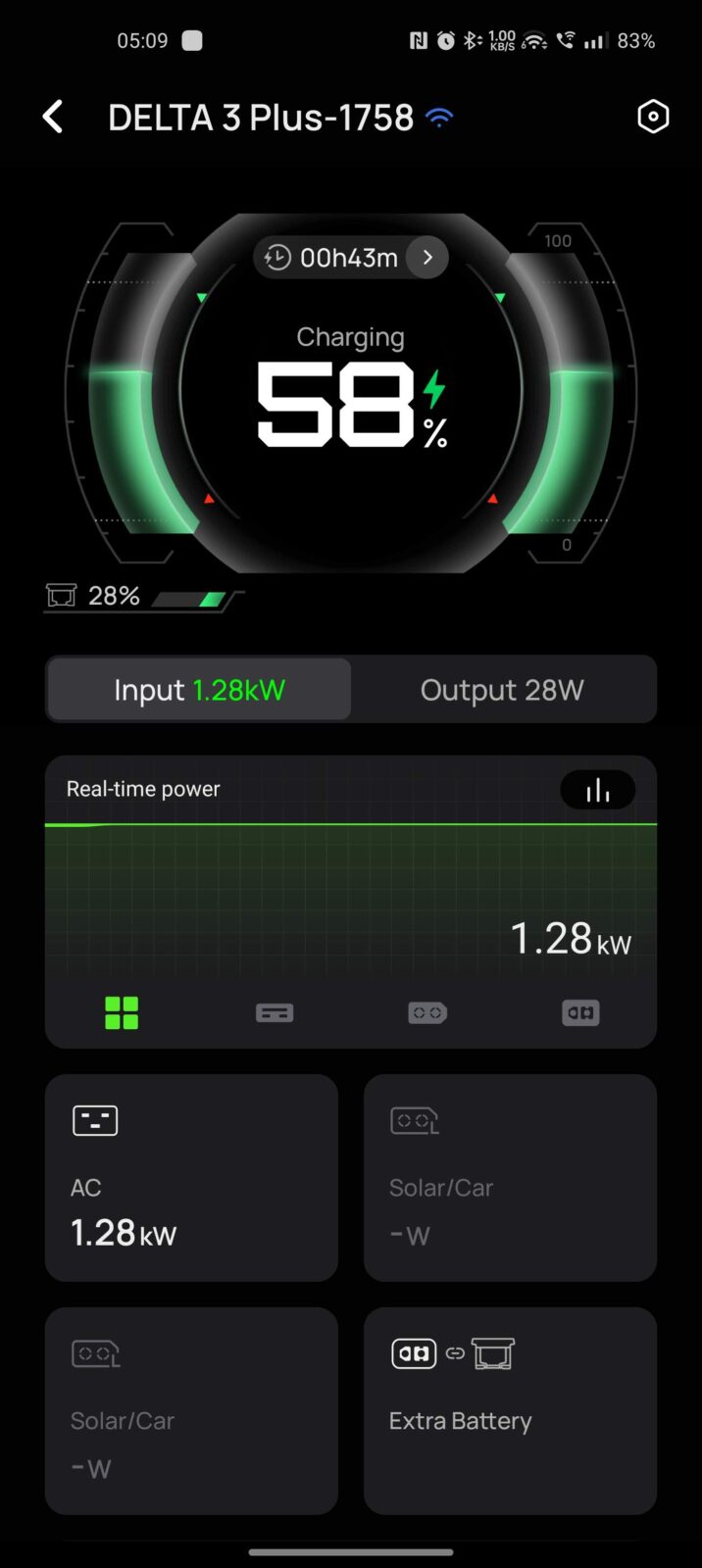The height and width of the screenshot is (1568, 702).
Task: Open the extra battery 28% indicator
Action: [137, 596]
